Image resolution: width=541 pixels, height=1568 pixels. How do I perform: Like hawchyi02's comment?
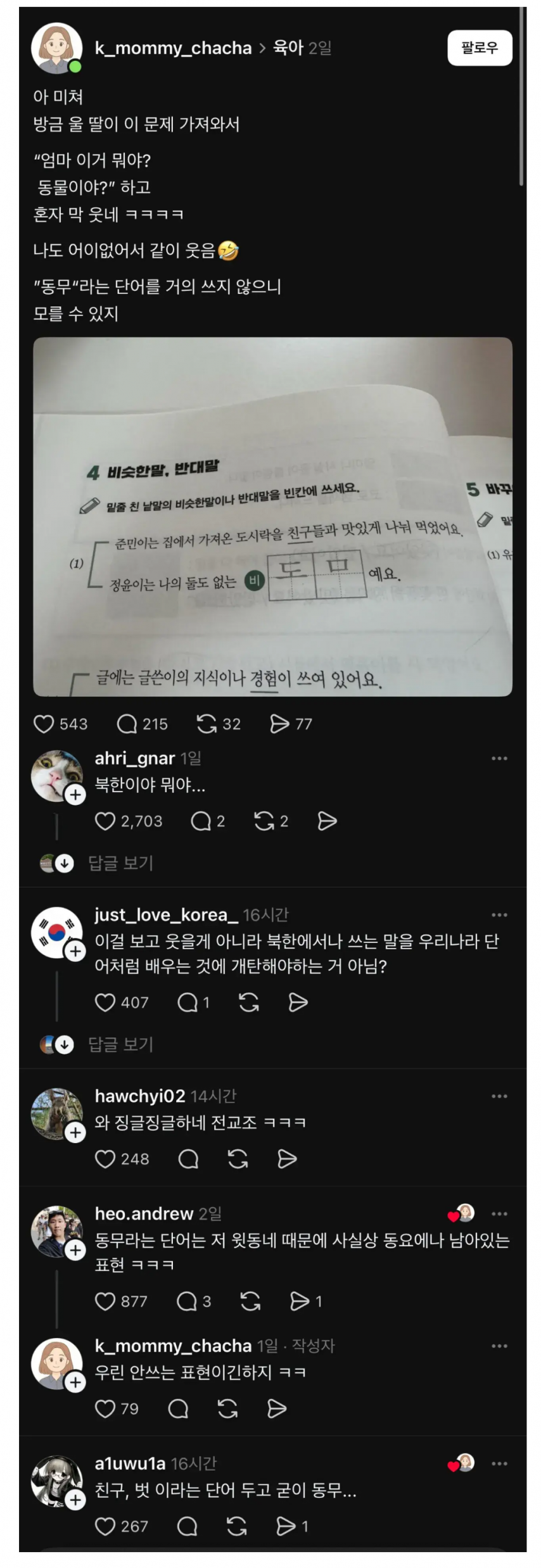pos(105,1159)
